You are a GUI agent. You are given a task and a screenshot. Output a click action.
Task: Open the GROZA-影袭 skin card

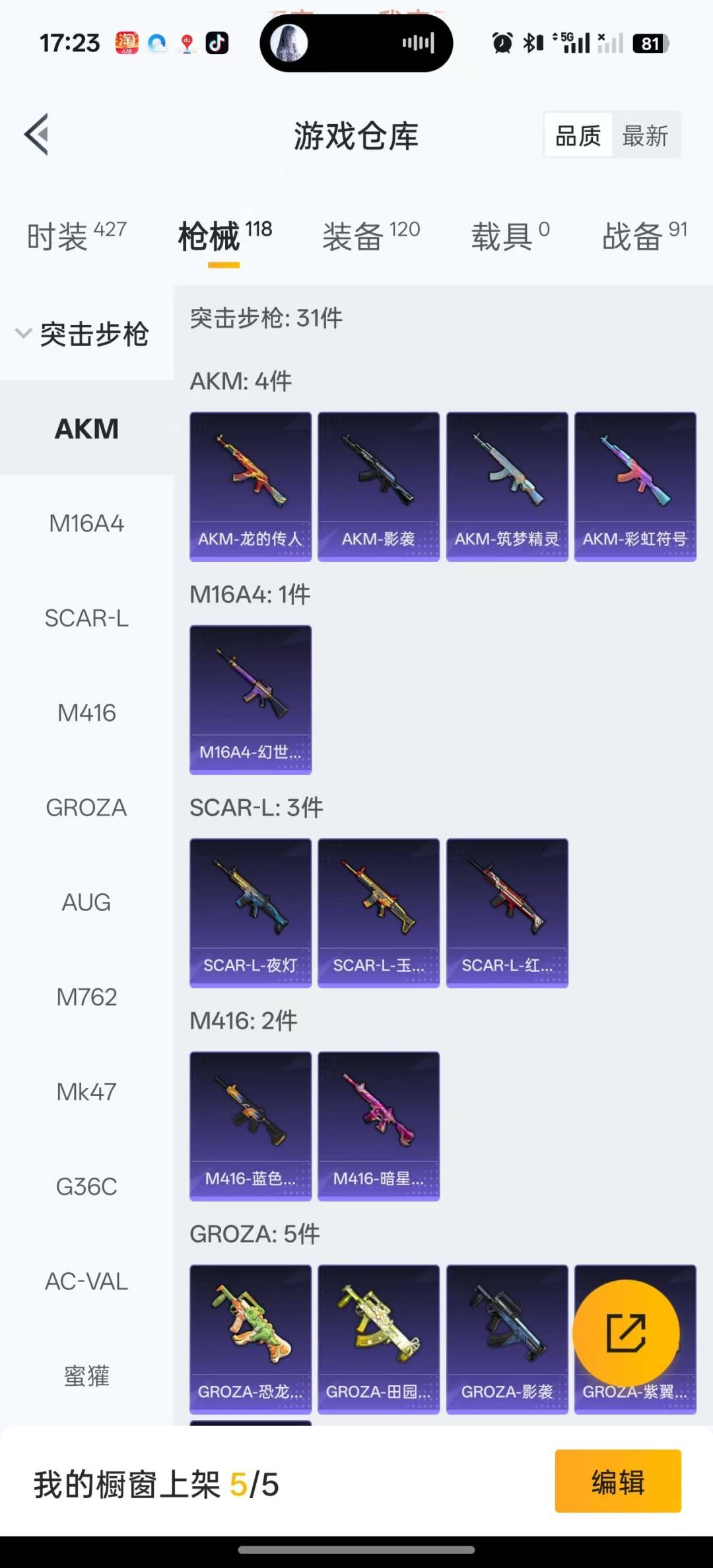point(507,1339)
